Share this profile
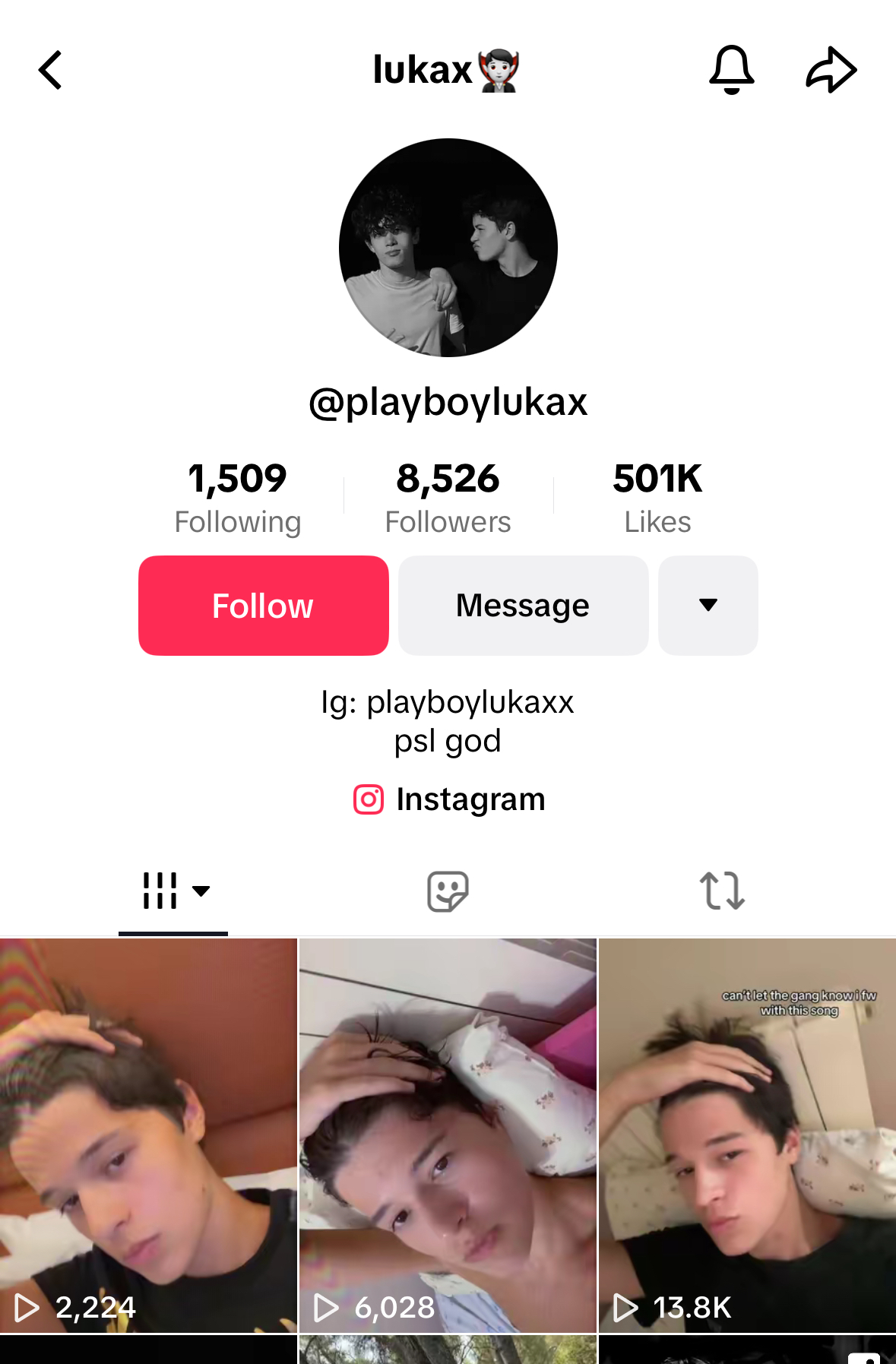 pyautogui.click(x=831, y=70)
